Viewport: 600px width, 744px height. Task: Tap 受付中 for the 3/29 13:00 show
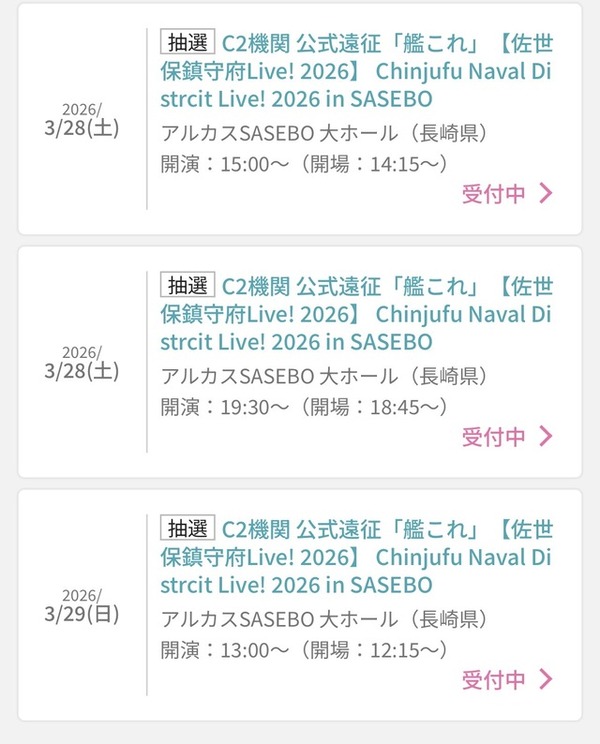[x=506, y=680]
